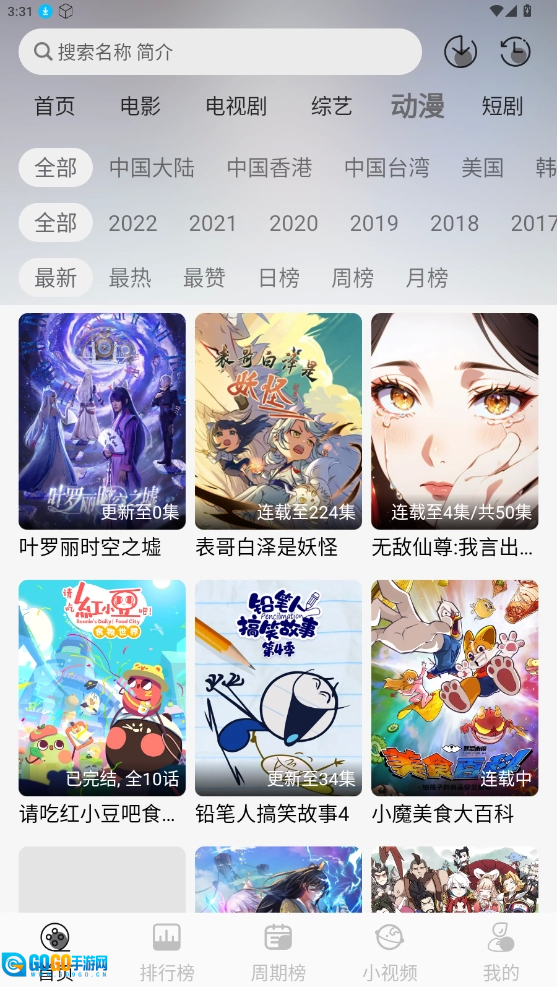Switch to the 电视剧 top tab
Image resolution: width=557 pixels, height=987 pixels.
pyautogui.click(x=236, y=106)
